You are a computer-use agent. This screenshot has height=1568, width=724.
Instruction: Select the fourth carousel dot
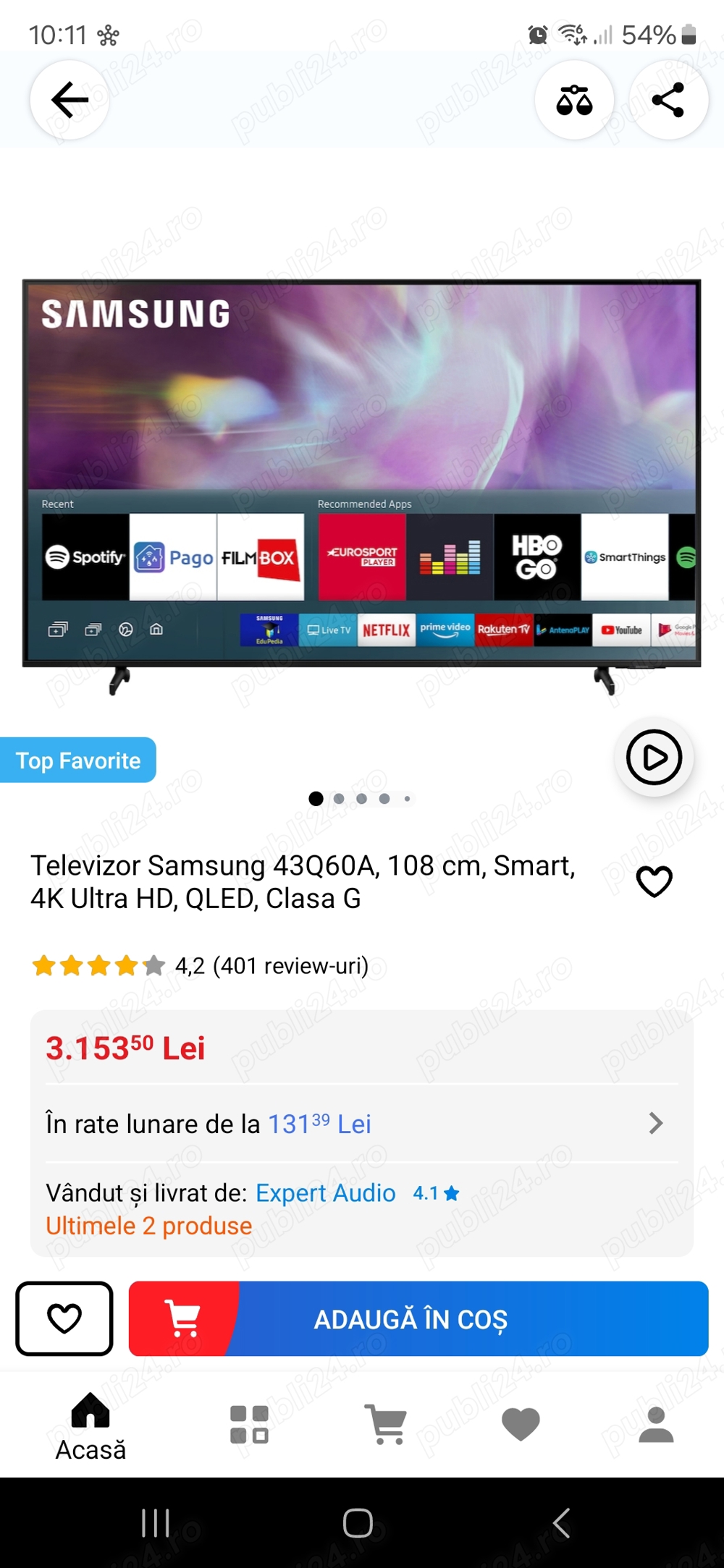point(384,798)
